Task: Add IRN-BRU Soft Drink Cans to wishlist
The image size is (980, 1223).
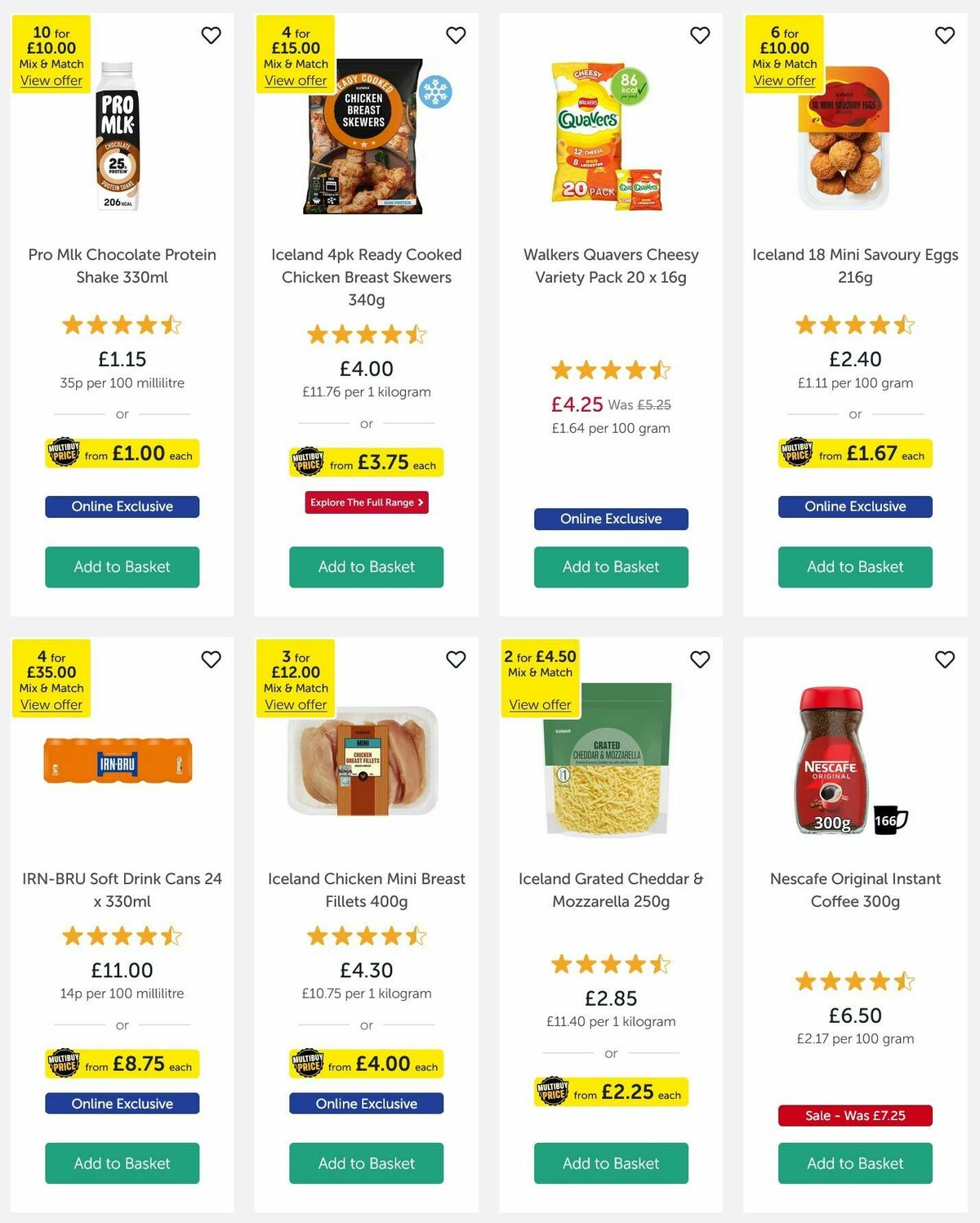Action: (x=211, y=659)
